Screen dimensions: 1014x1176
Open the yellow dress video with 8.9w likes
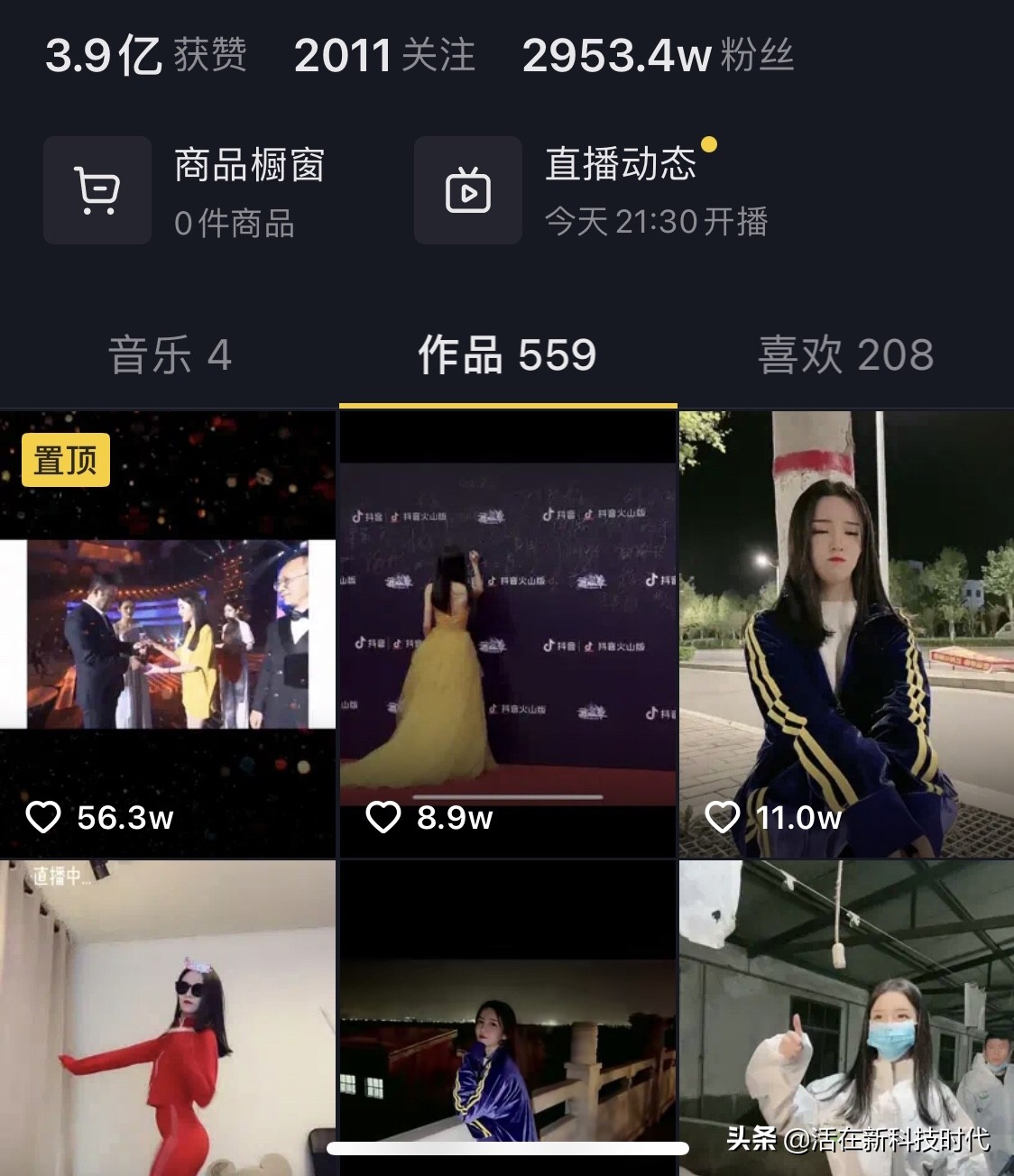507,633
